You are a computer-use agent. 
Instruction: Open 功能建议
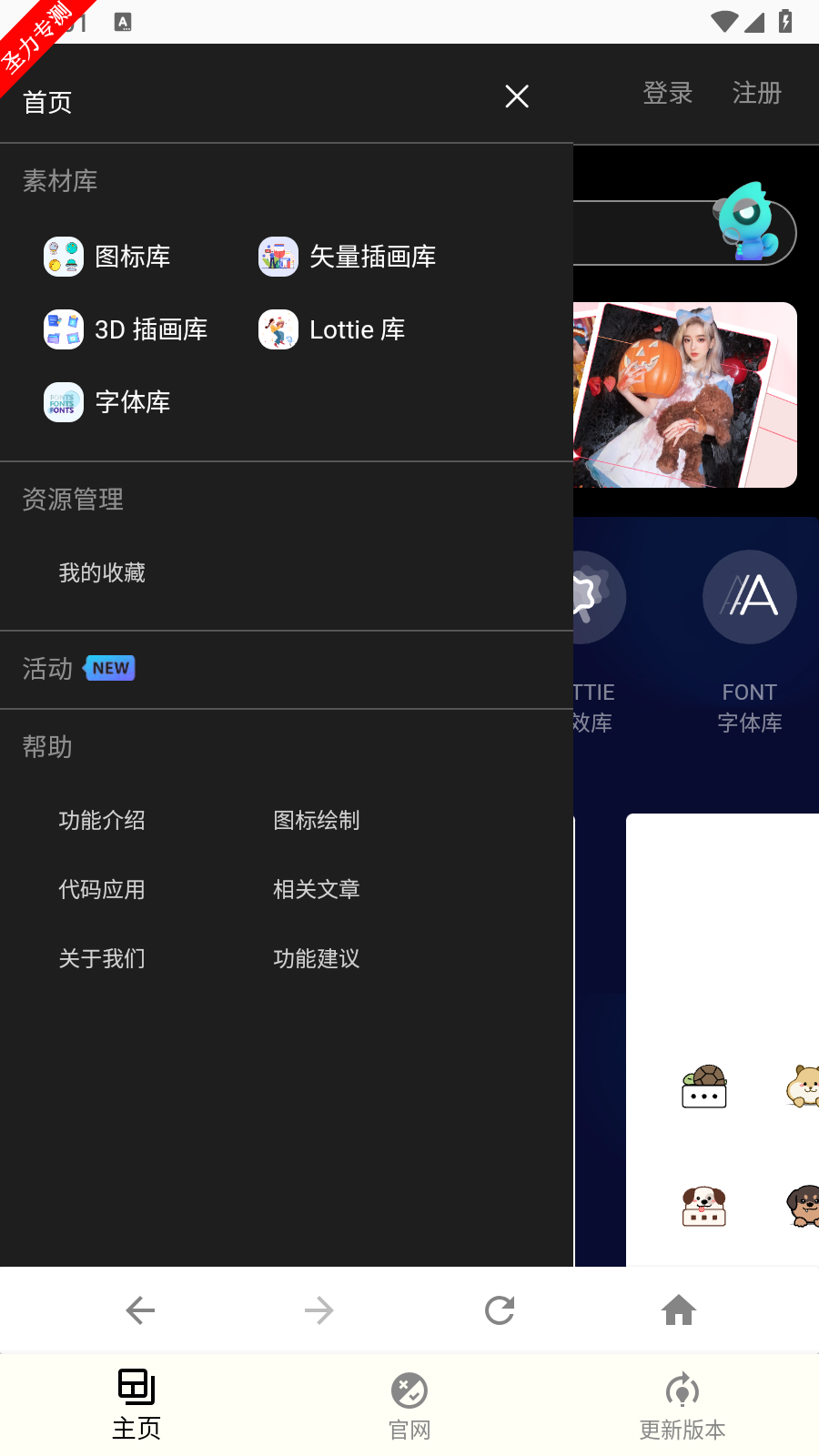[x=317, y=958]
